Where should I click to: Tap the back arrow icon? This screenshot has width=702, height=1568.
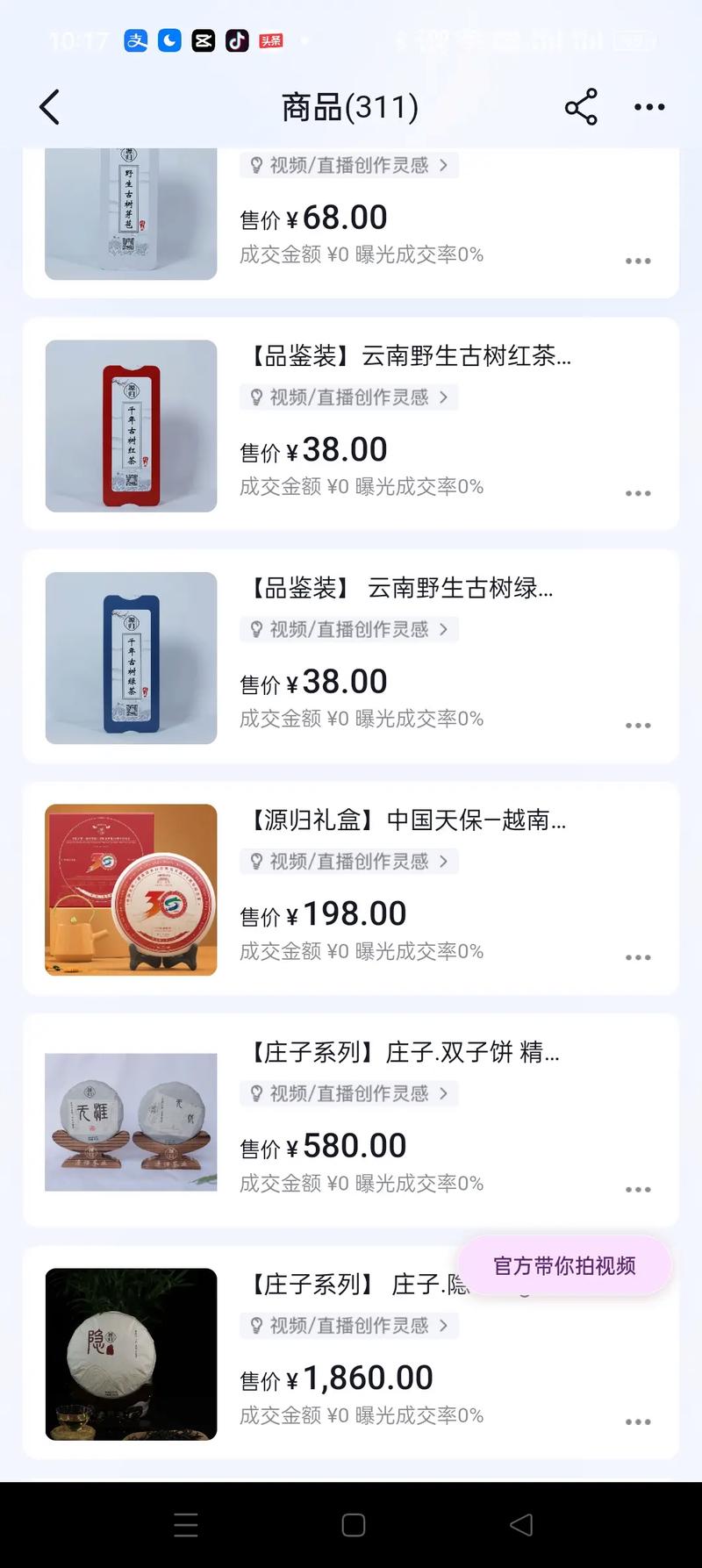pos(50,106)
